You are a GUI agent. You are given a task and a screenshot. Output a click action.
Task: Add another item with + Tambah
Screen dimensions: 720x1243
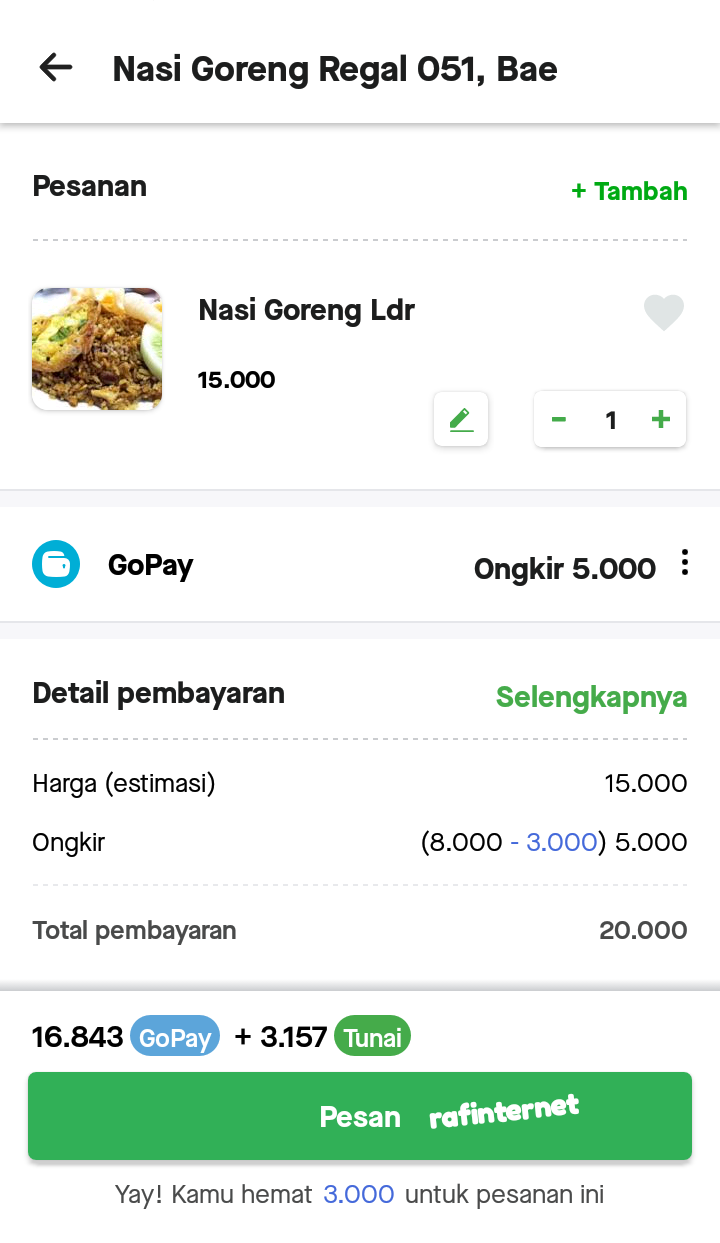pos(629,191)
